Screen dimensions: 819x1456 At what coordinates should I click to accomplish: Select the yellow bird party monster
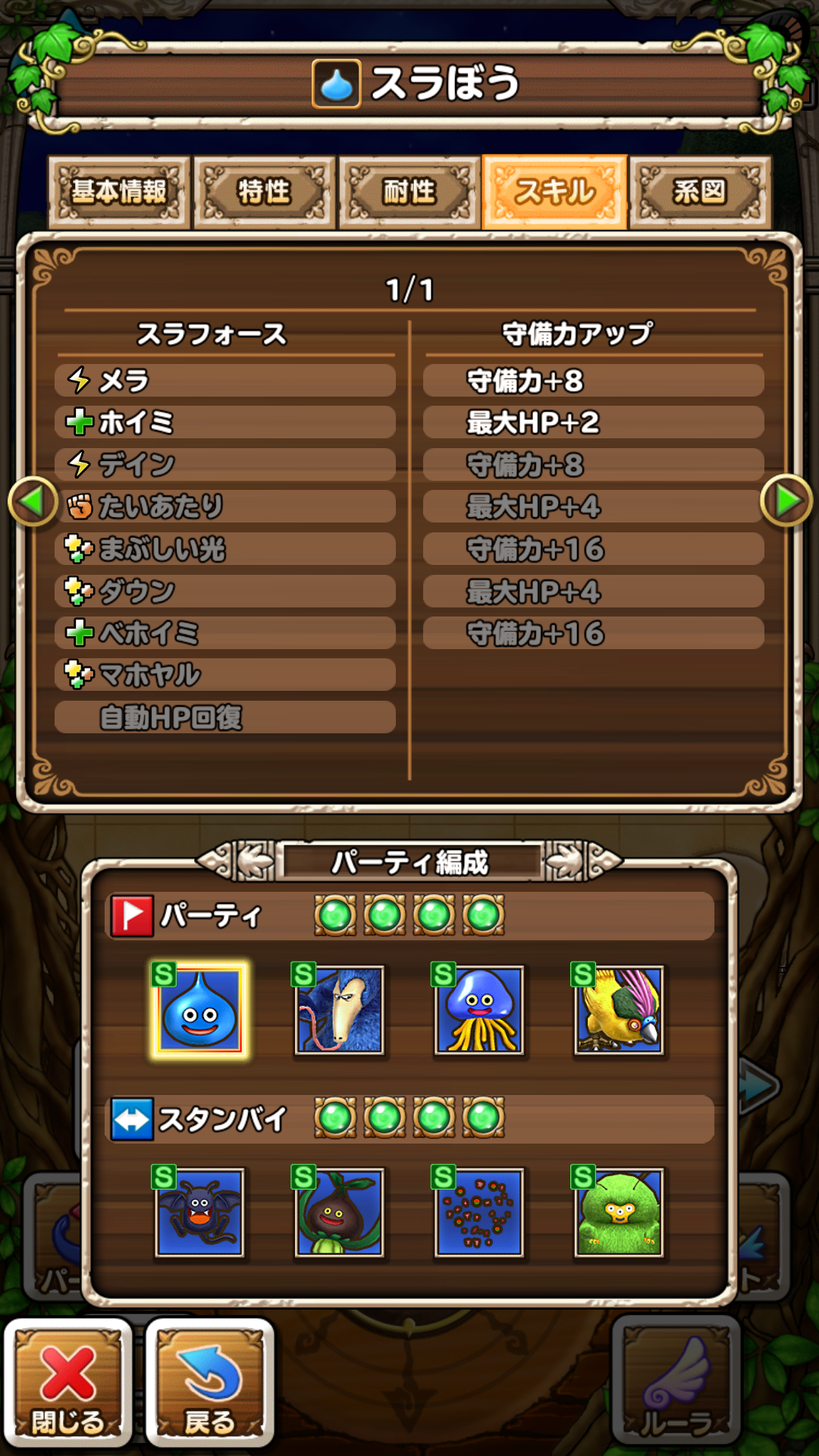[x=619, y=1011]
